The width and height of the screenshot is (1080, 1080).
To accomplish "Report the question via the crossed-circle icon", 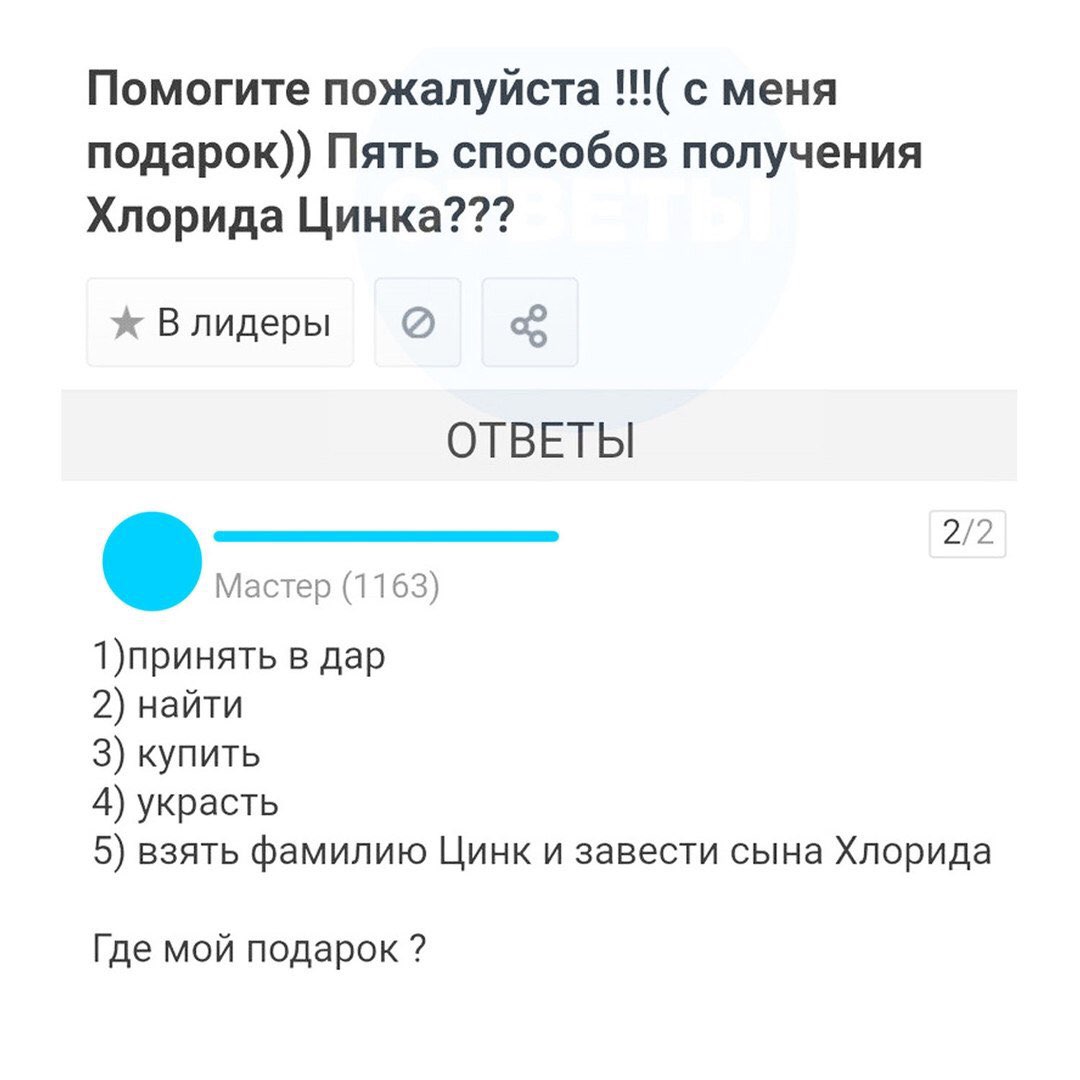I will point(418,323).
